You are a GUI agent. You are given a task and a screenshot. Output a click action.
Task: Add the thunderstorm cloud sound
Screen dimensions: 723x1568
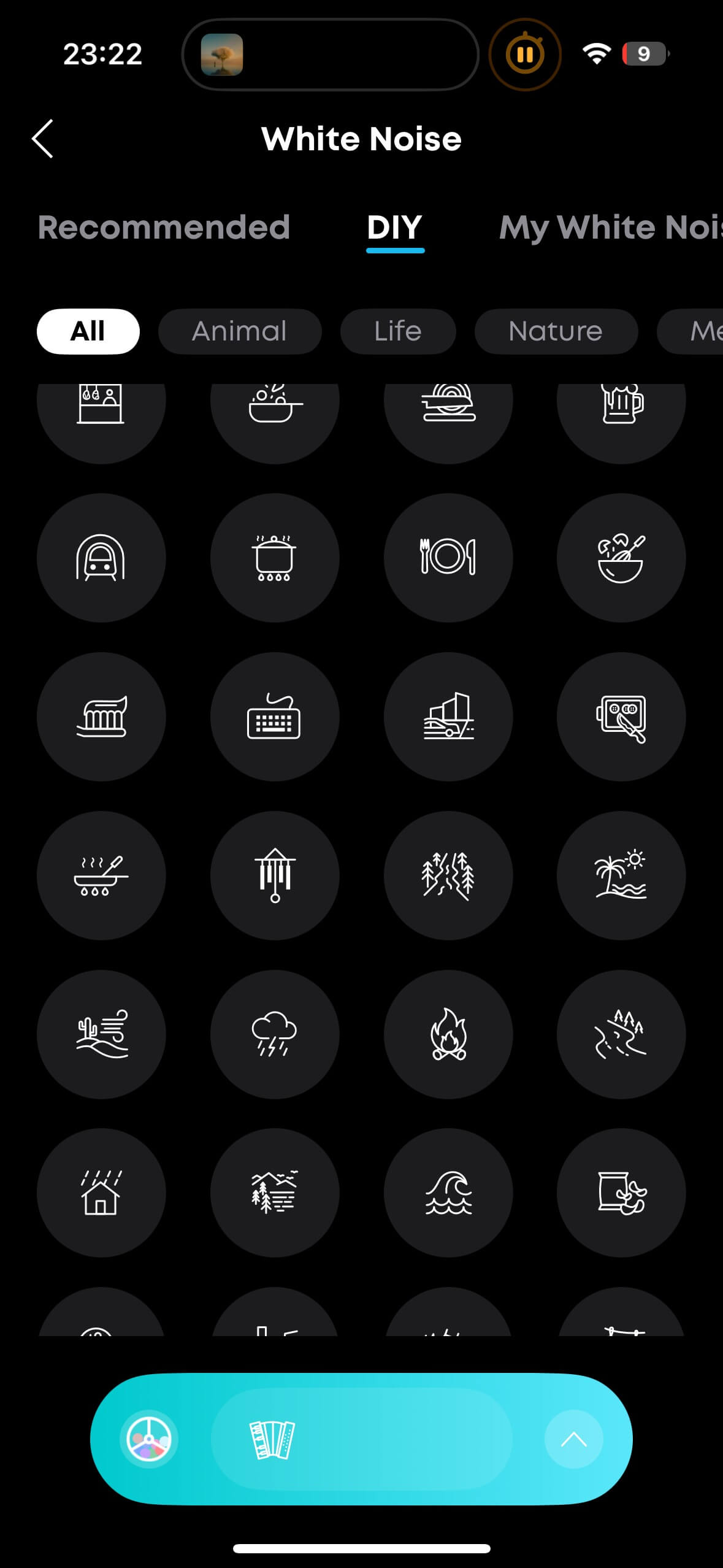pos(274,1034)
